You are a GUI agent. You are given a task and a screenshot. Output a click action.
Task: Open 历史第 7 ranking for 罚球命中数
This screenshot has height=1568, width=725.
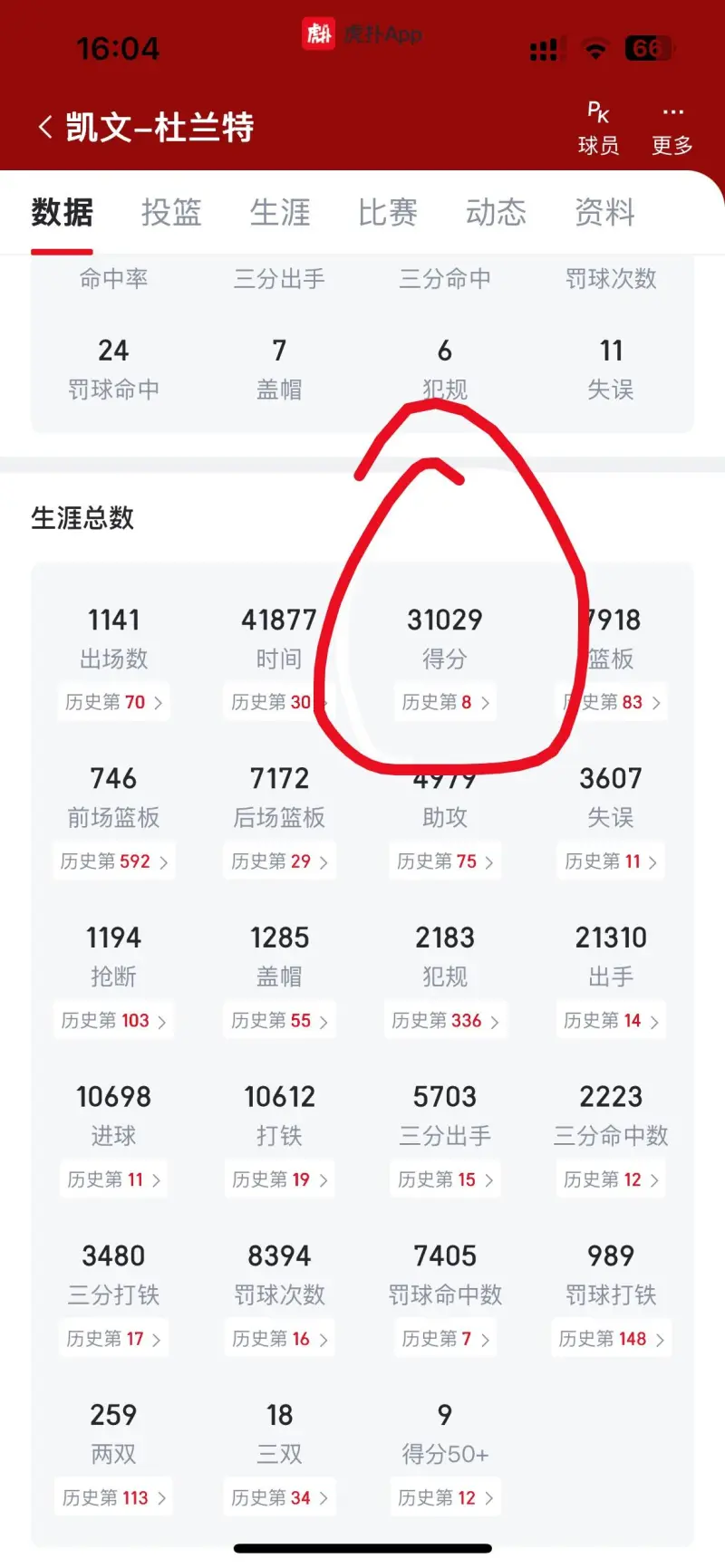[x=445, y=1339]
